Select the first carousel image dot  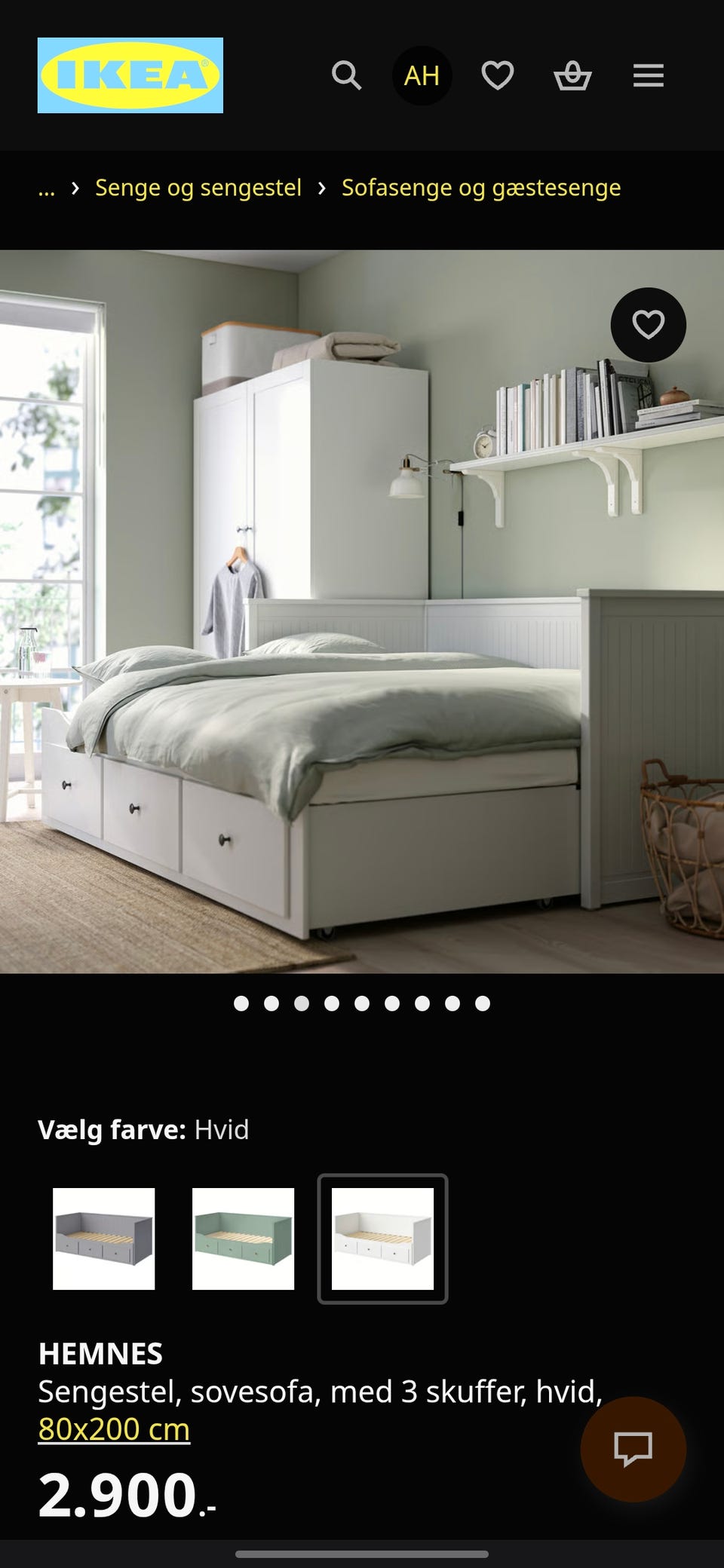[243, 1003]
